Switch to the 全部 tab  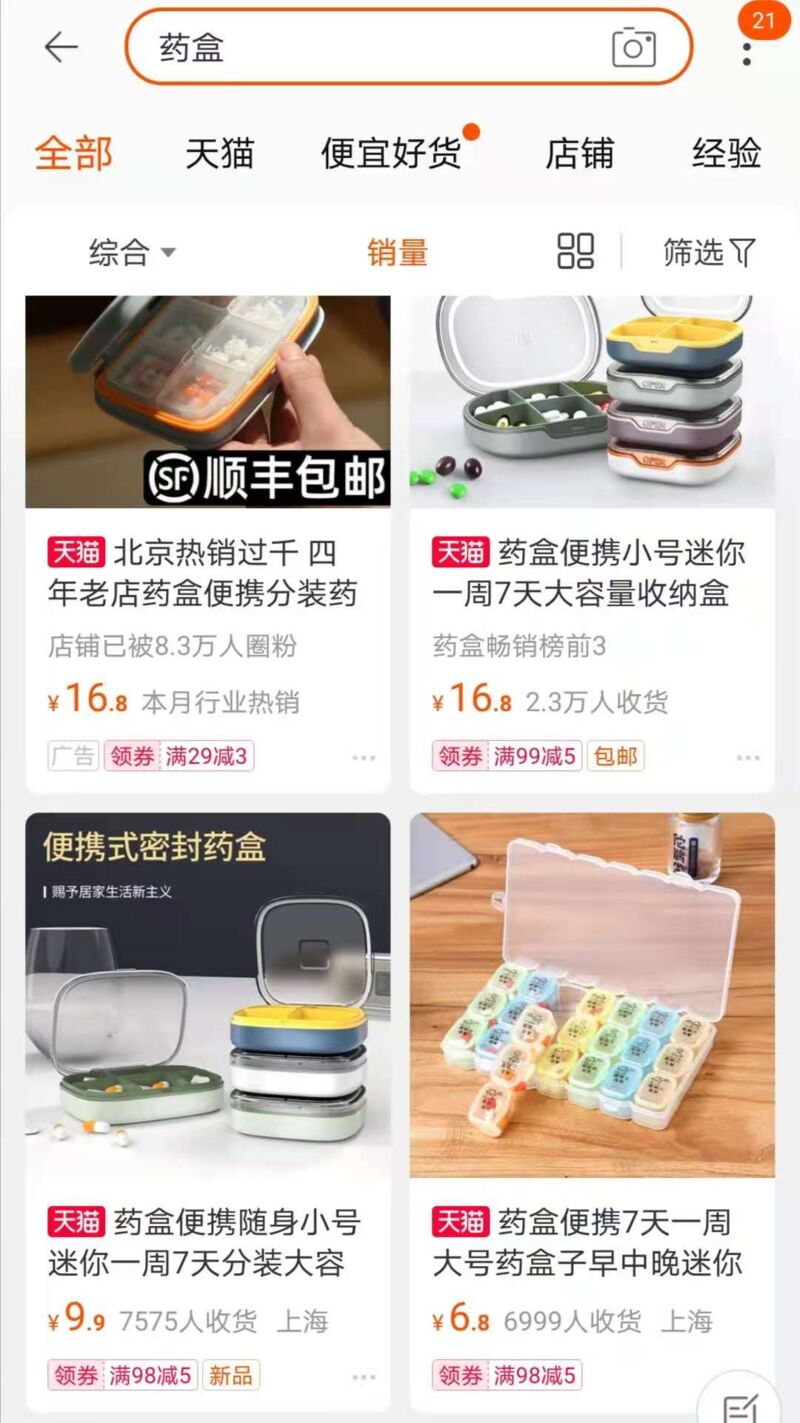pos(73,153)
